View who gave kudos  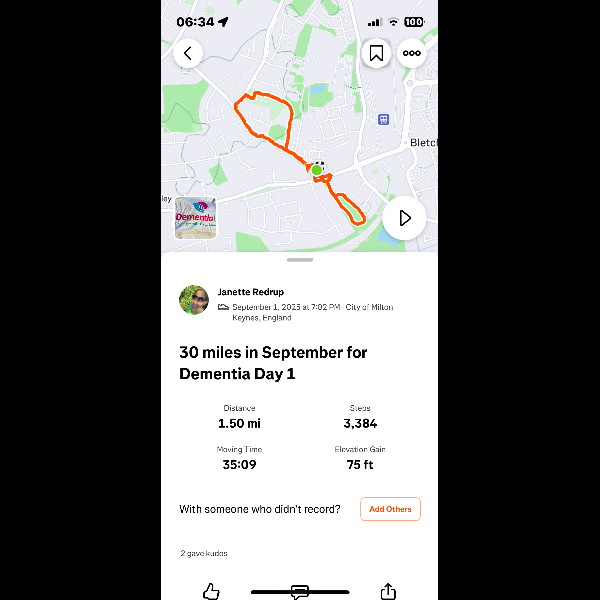click(204, 553)
